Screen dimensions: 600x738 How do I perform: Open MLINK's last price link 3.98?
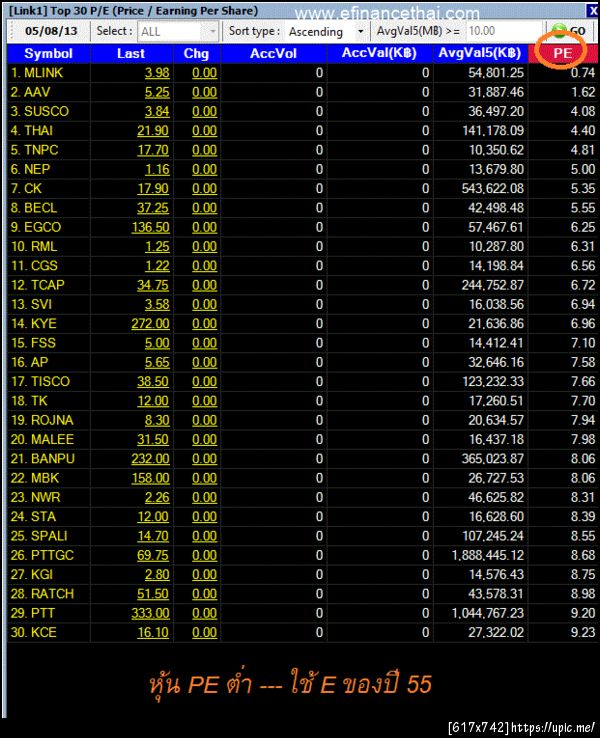point(156,73)
